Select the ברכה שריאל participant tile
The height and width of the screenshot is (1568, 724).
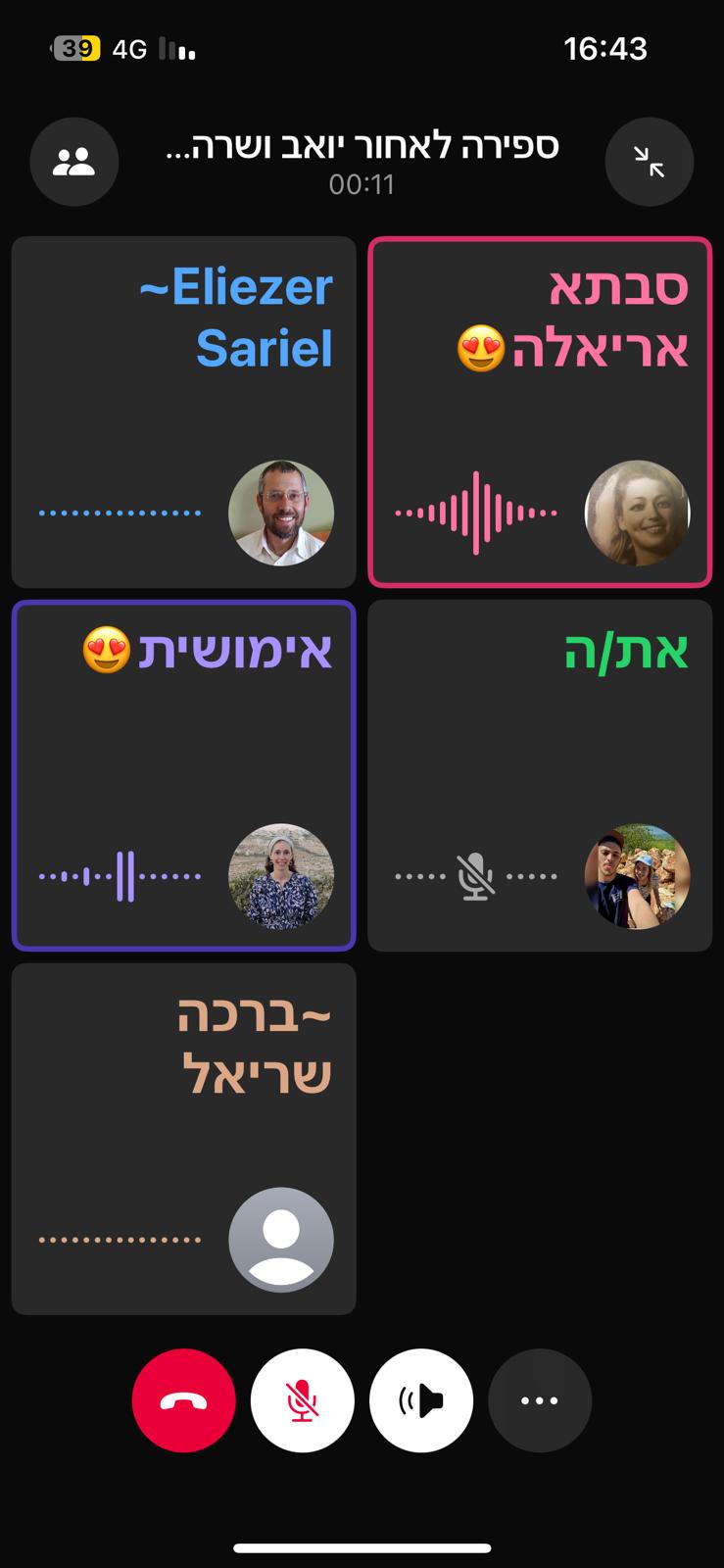tap(183, 1138)
